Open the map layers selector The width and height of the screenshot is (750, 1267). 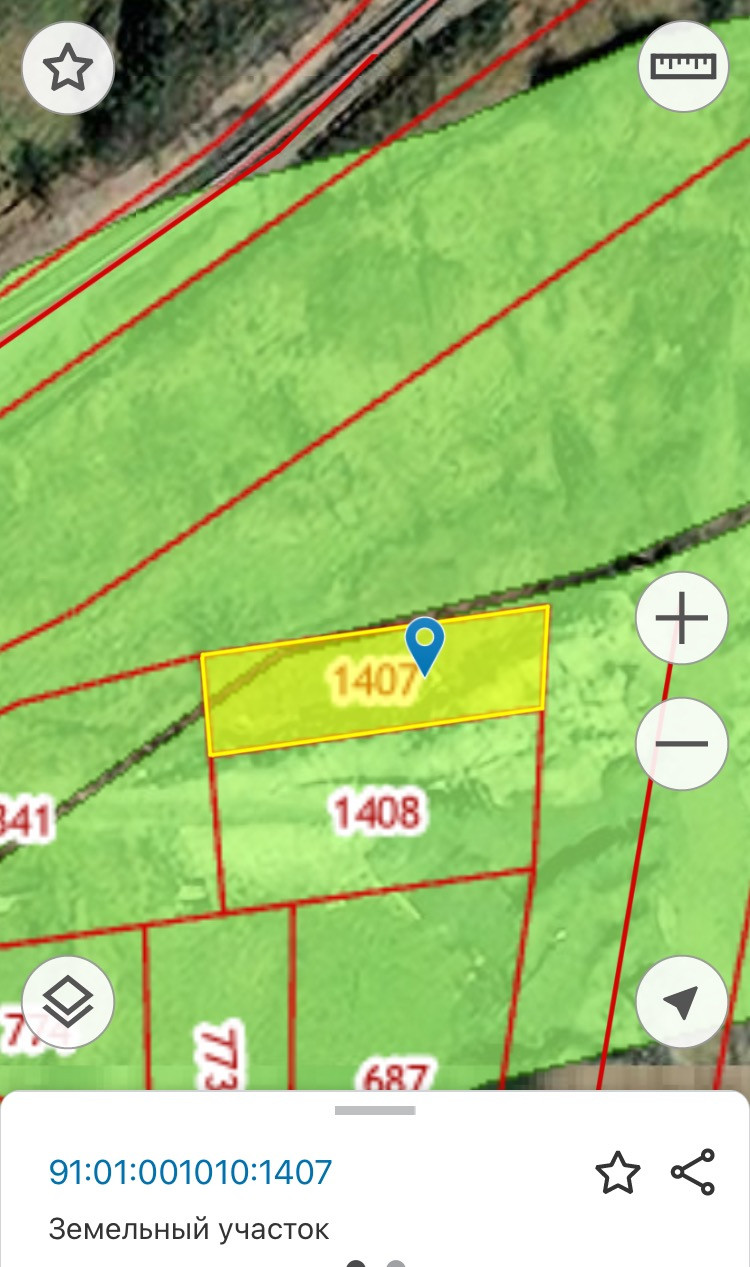(x=68, y=1002)
